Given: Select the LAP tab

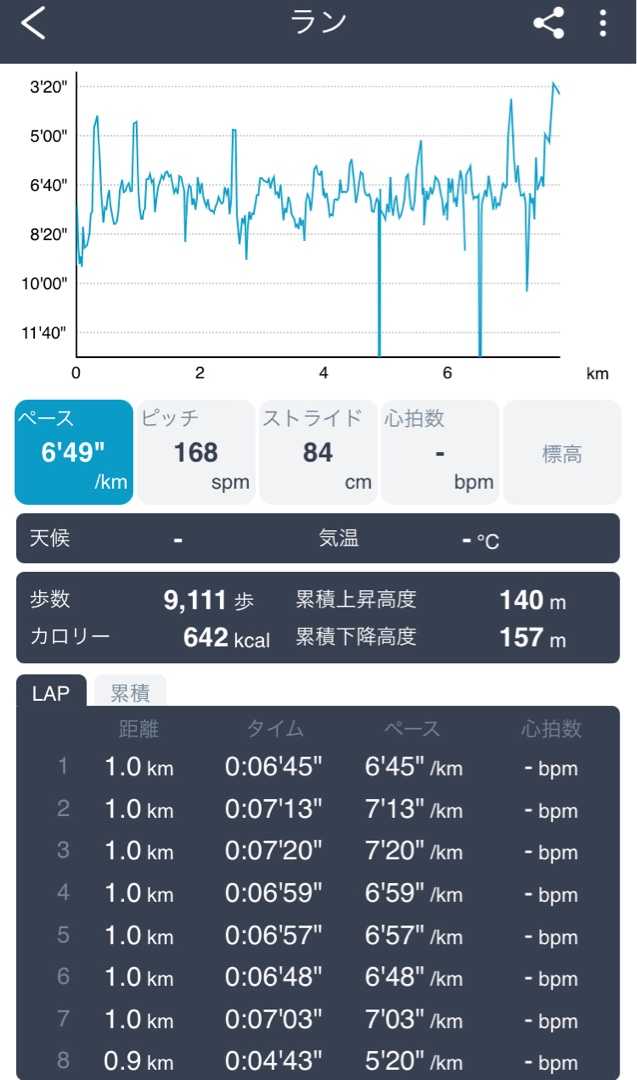Looking at the screenshot, I should coord(51,692).
